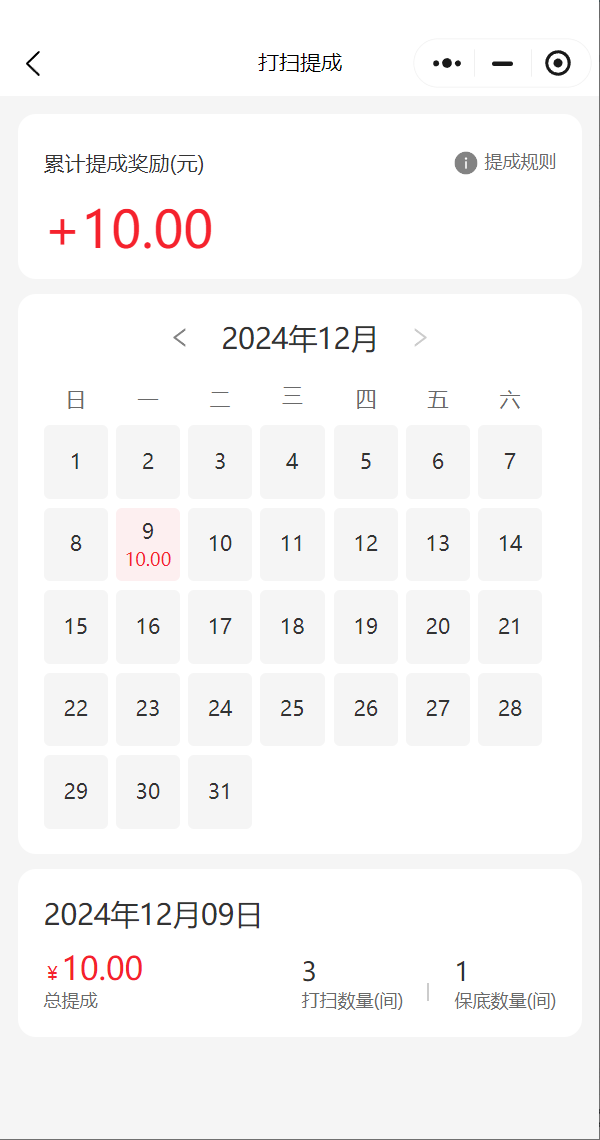Open the mini program more-options menu
Viewport: 600px width, 1140px height.
[447, 63]
